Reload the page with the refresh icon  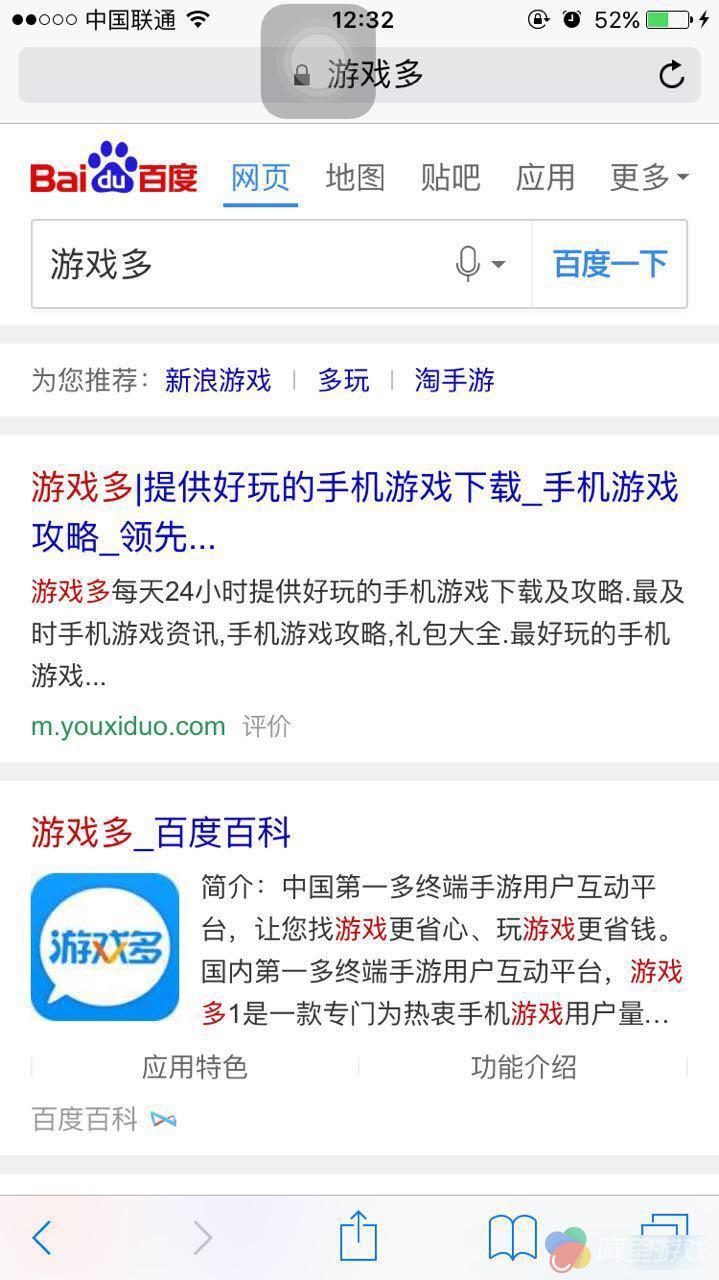pyautogui.click(x=671, y=75)
